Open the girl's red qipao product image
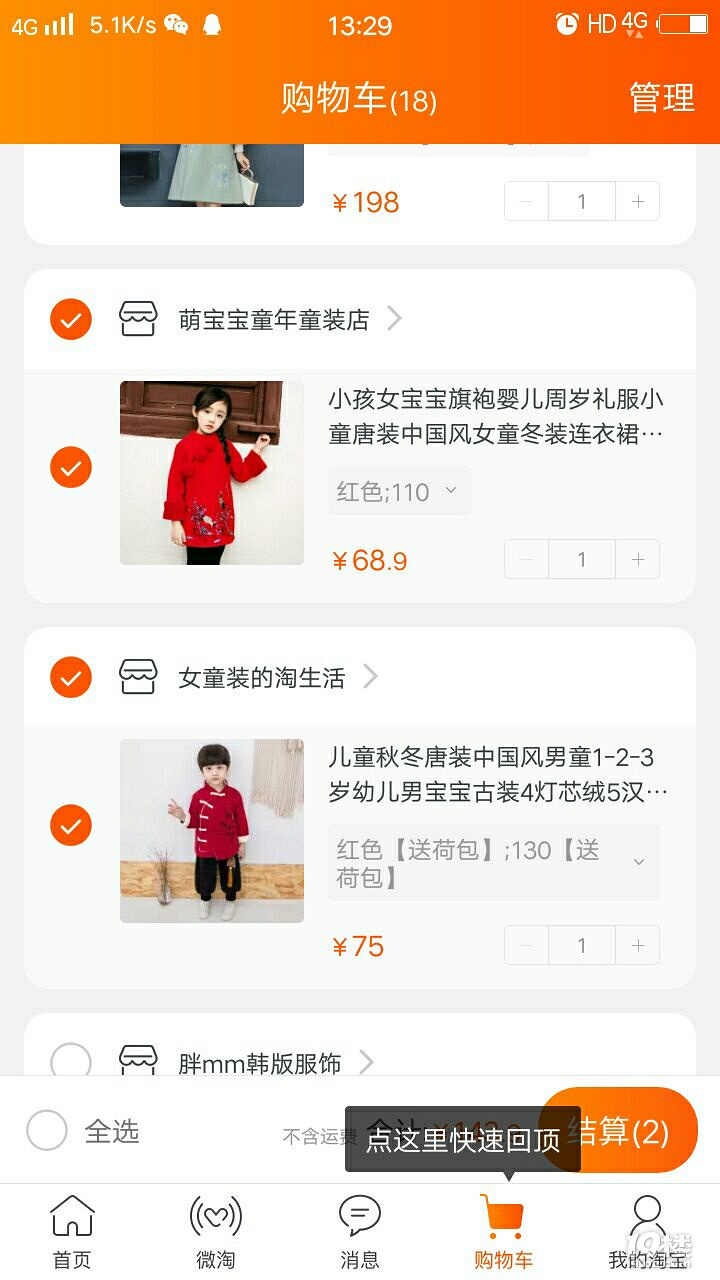The width and height of the screenshot is (720, 1280). click(x=212, y=472)
